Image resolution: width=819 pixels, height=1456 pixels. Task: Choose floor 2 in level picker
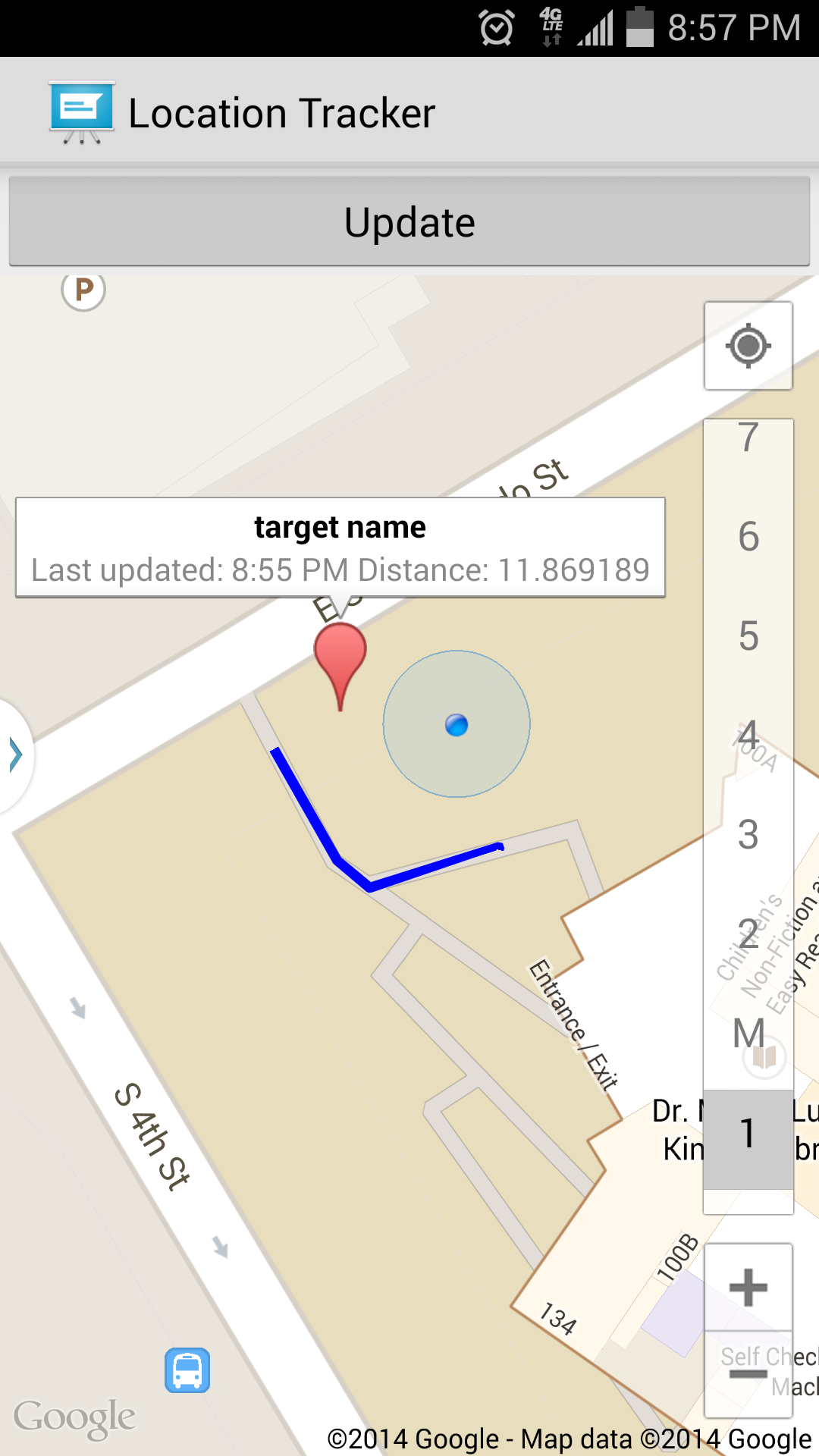748,934
